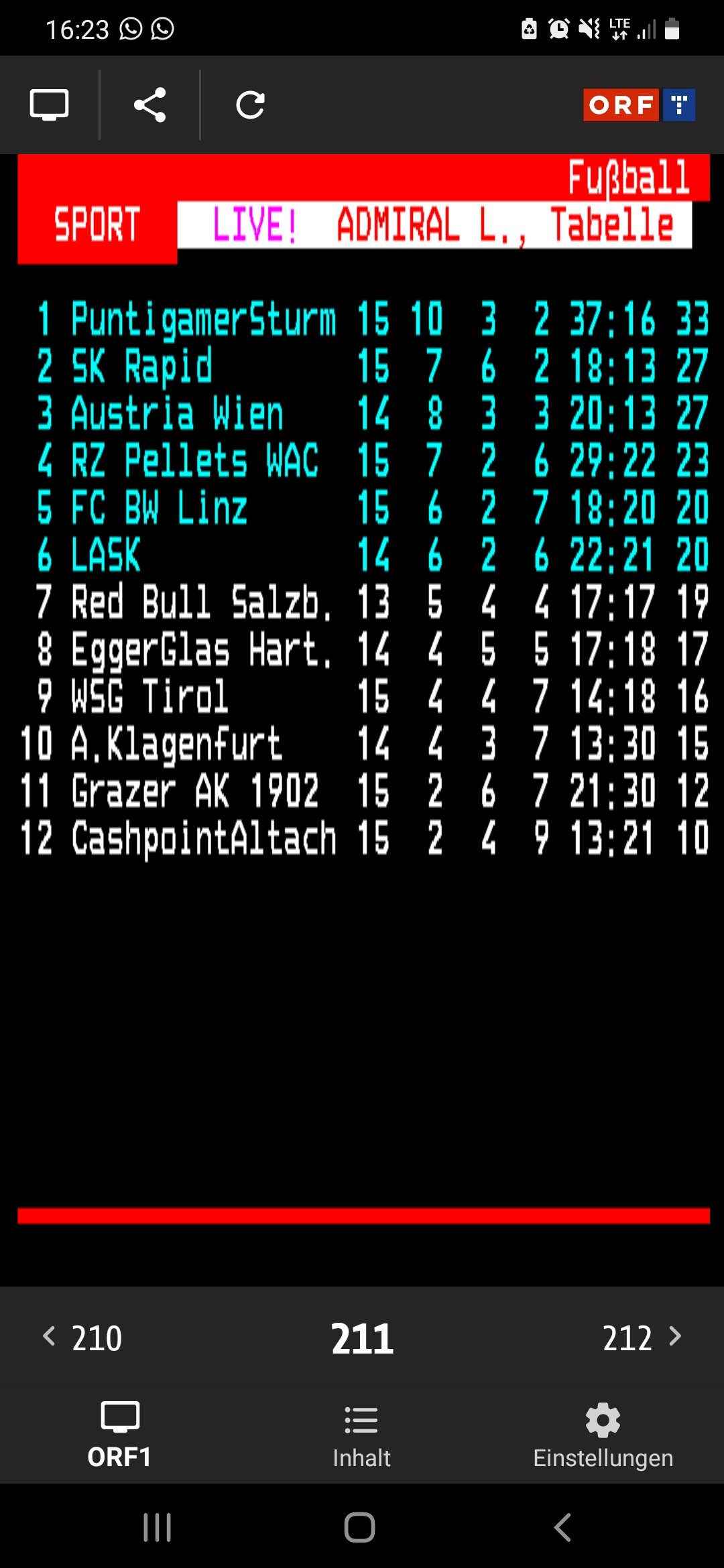Screen dimensions: 724x1568
Task: Go to next page 212
Action: coord(642,1338)
